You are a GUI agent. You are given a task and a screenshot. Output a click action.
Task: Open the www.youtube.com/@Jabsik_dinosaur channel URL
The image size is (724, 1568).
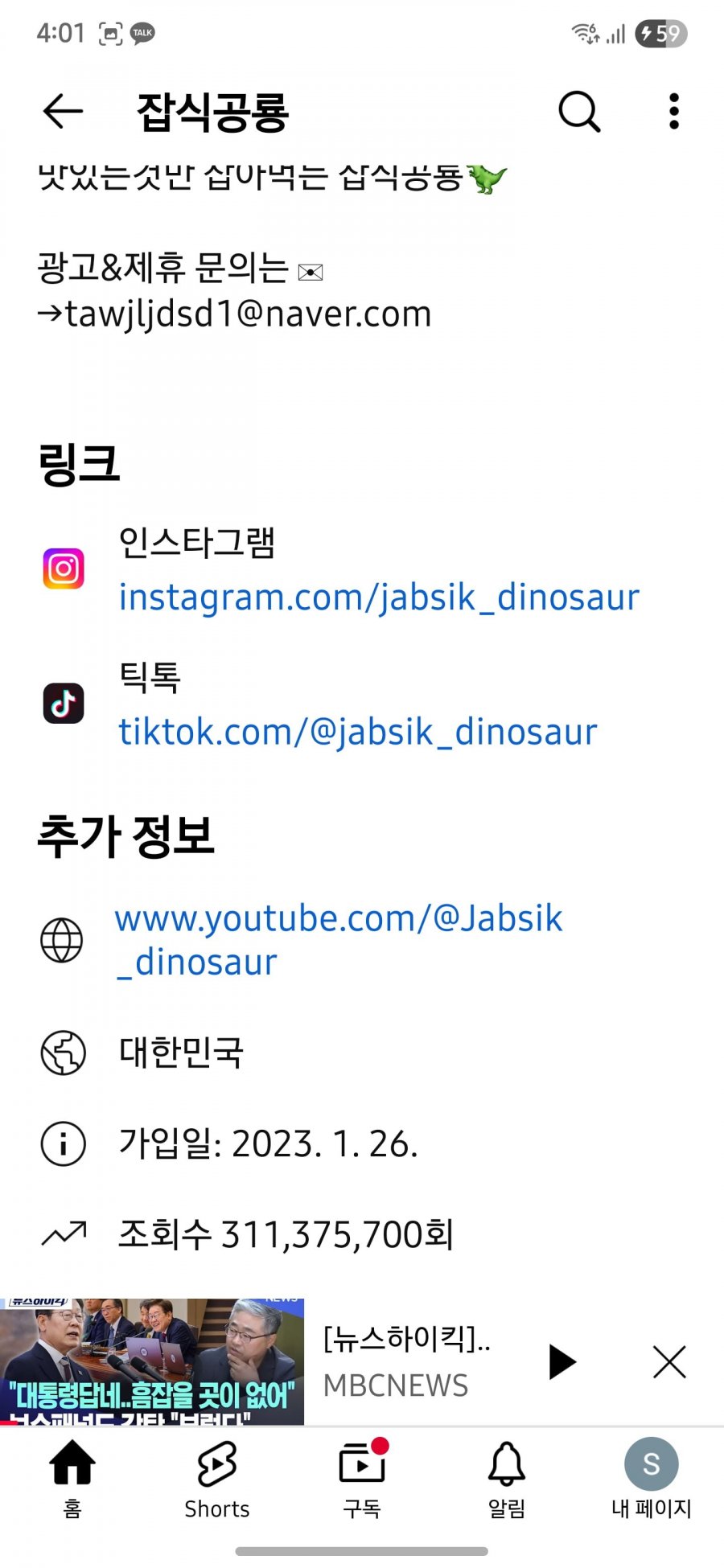click(338, 939)
